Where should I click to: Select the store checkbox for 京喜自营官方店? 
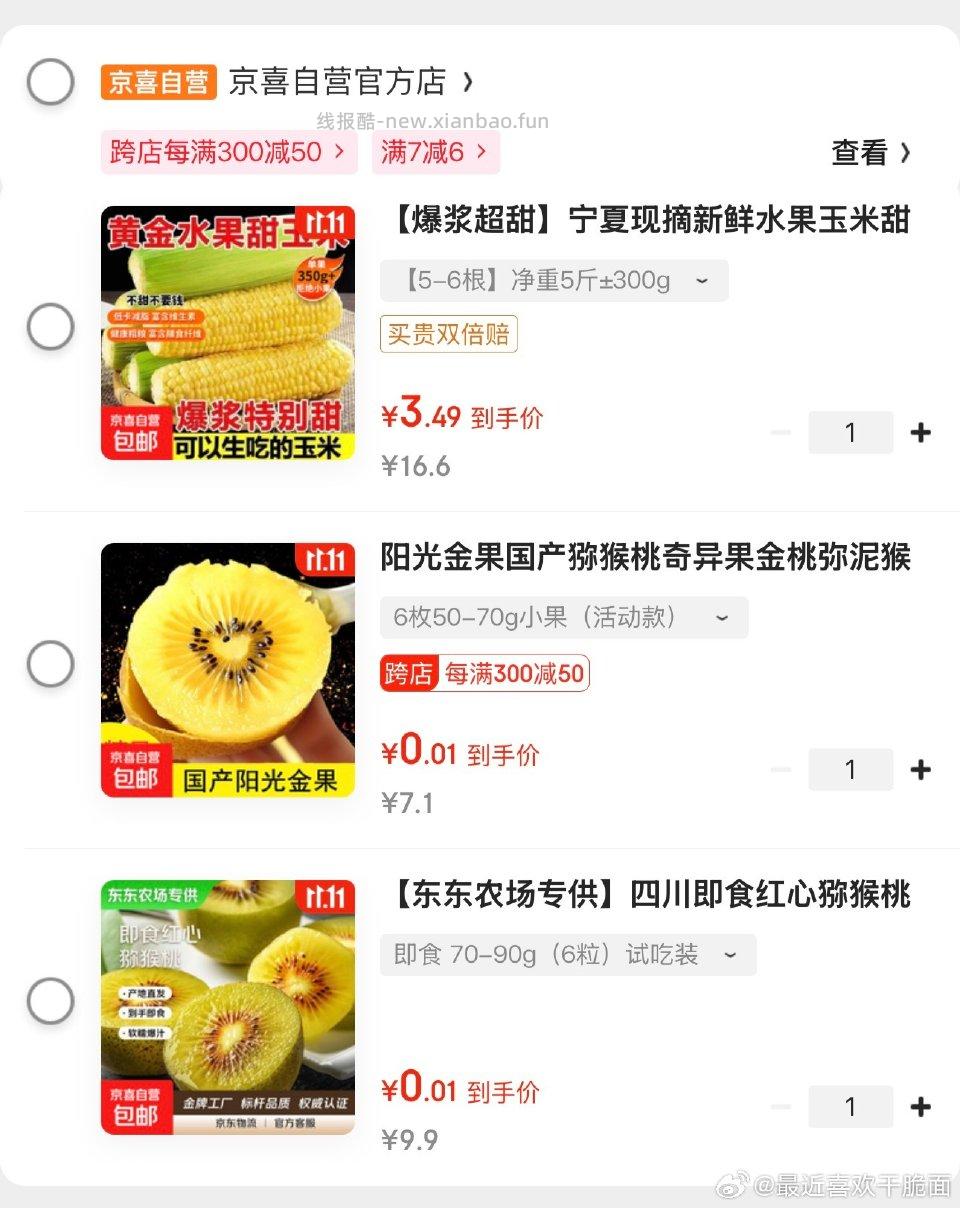[50, 82]
